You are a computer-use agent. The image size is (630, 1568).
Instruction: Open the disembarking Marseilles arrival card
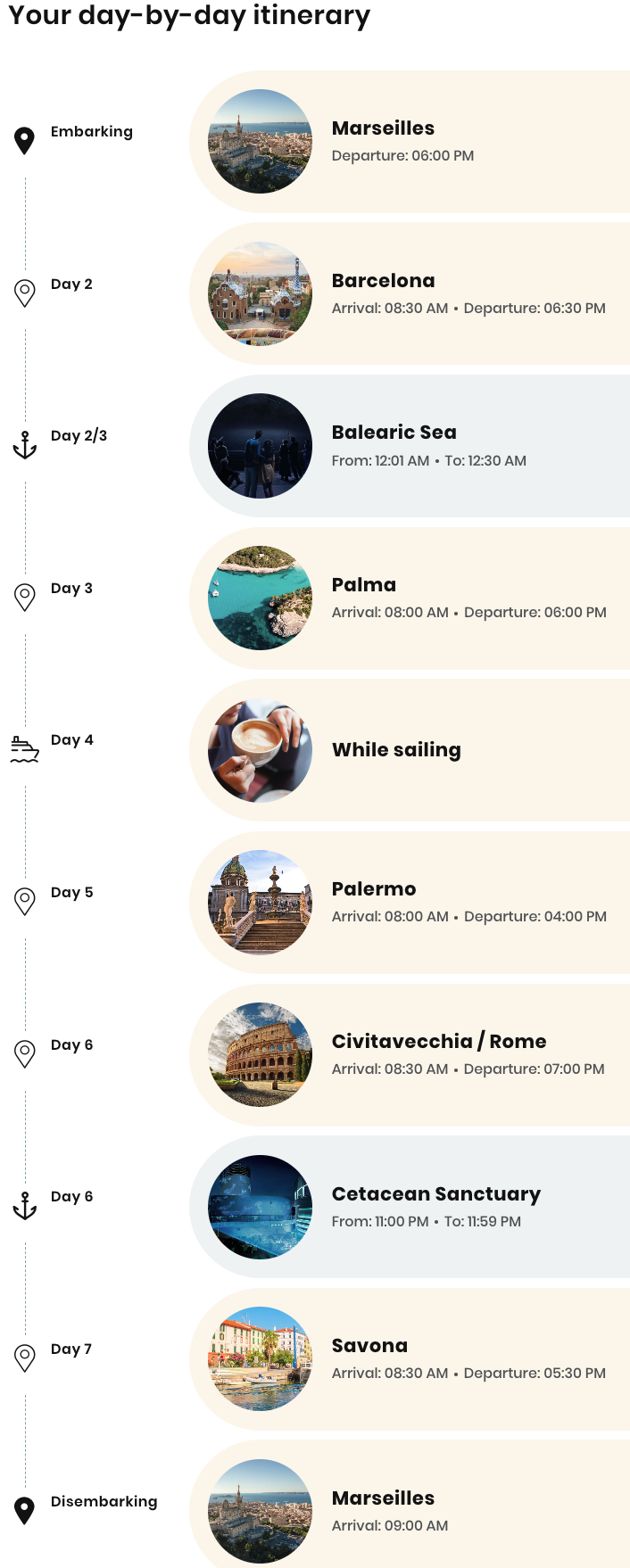click(410, 1511)
